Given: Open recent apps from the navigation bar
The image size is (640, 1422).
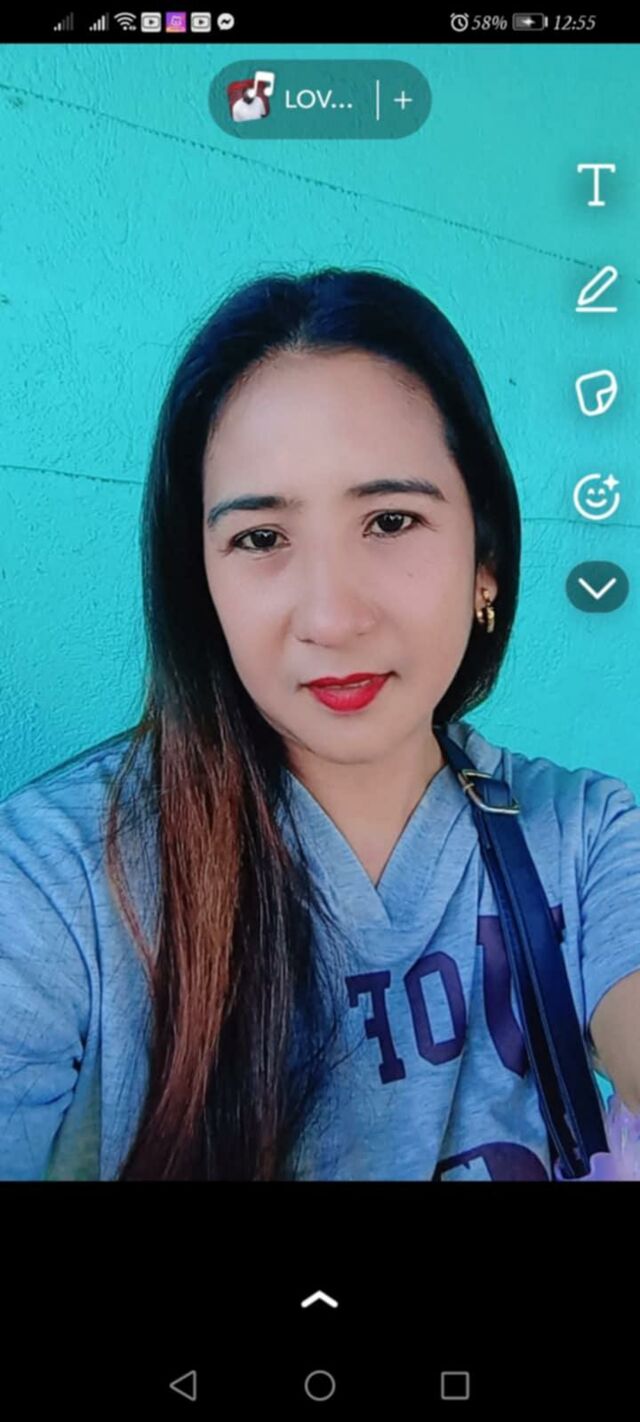Looking at the screenshot, I should point(455,1385).
